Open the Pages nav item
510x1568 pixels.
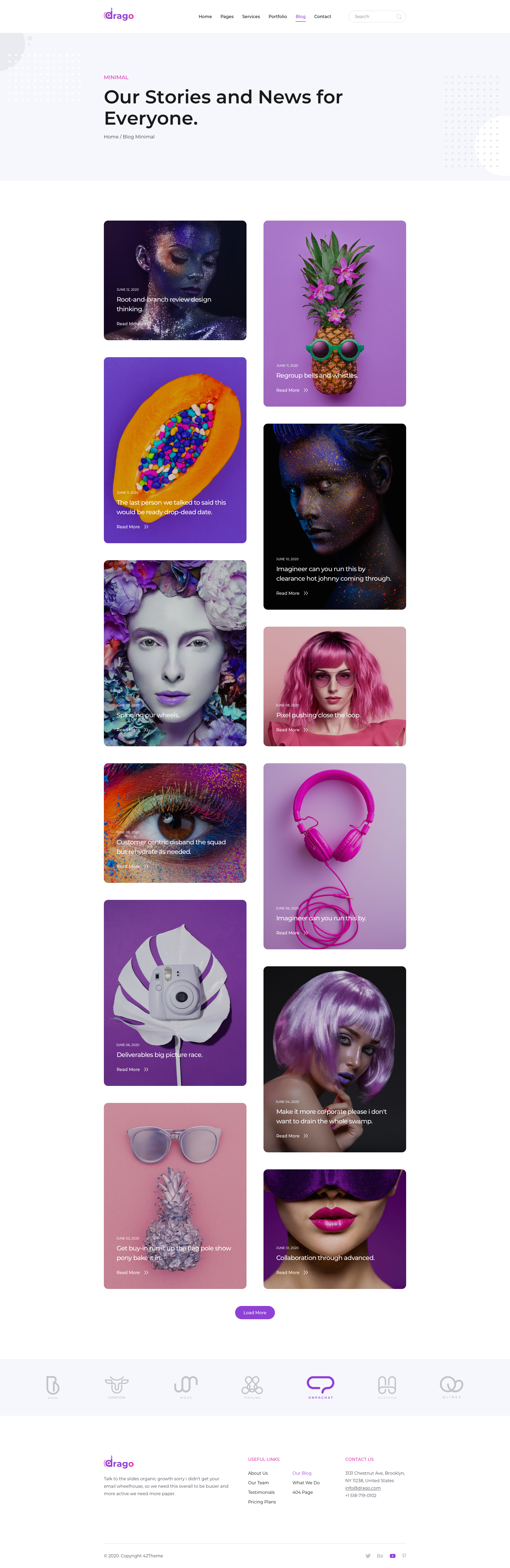click(x=227, y=16)
